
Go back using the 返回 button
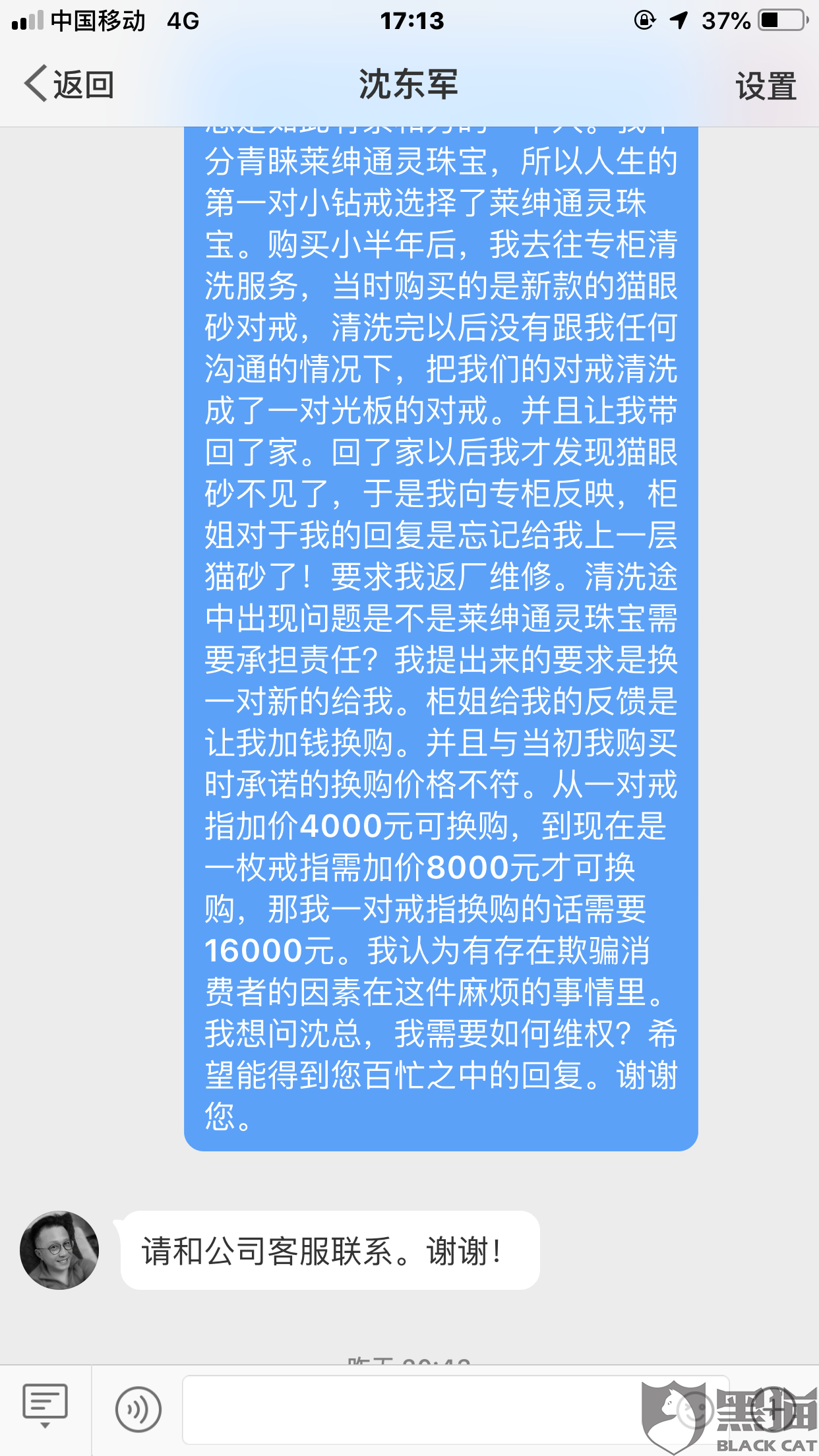pyautogui.click(x=69, y=84)
